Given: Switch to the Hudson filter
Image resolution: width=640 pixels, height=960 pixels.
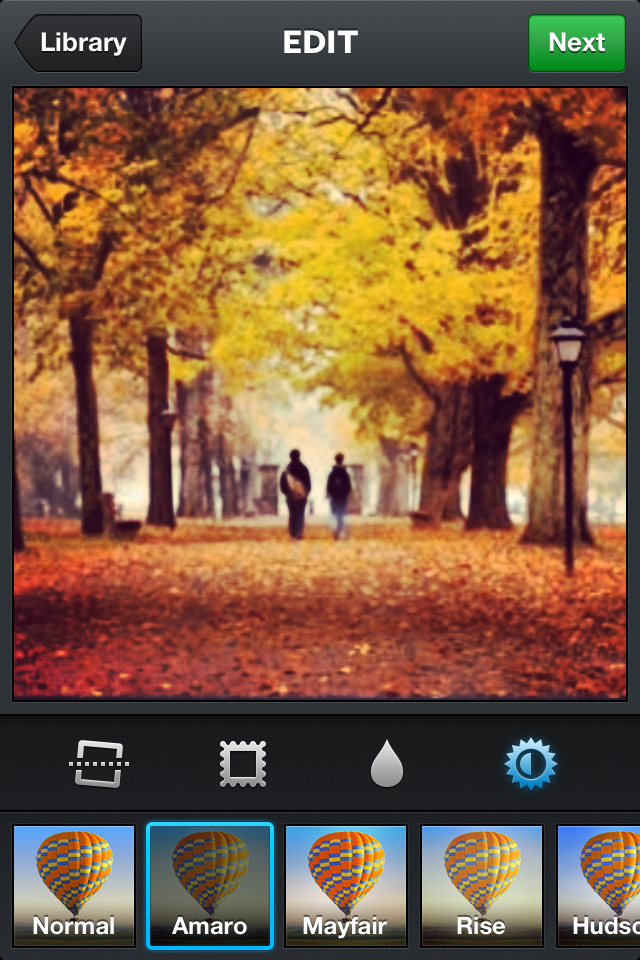Looking at the screenshot, I should tap(600, 886).
